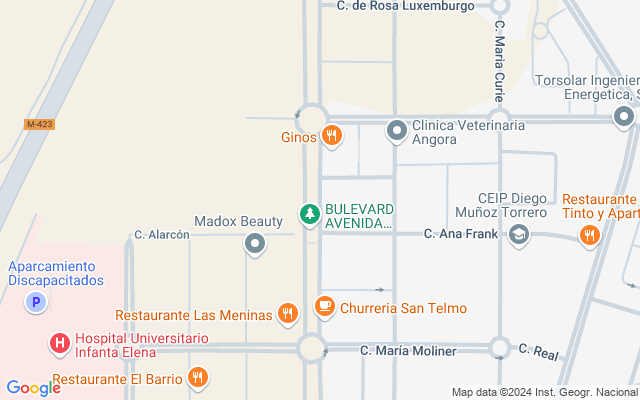Viewport: 640px width, 400px height.
Task: Select the Bulevard Avenida park marker
Action: tap(310, 213)
